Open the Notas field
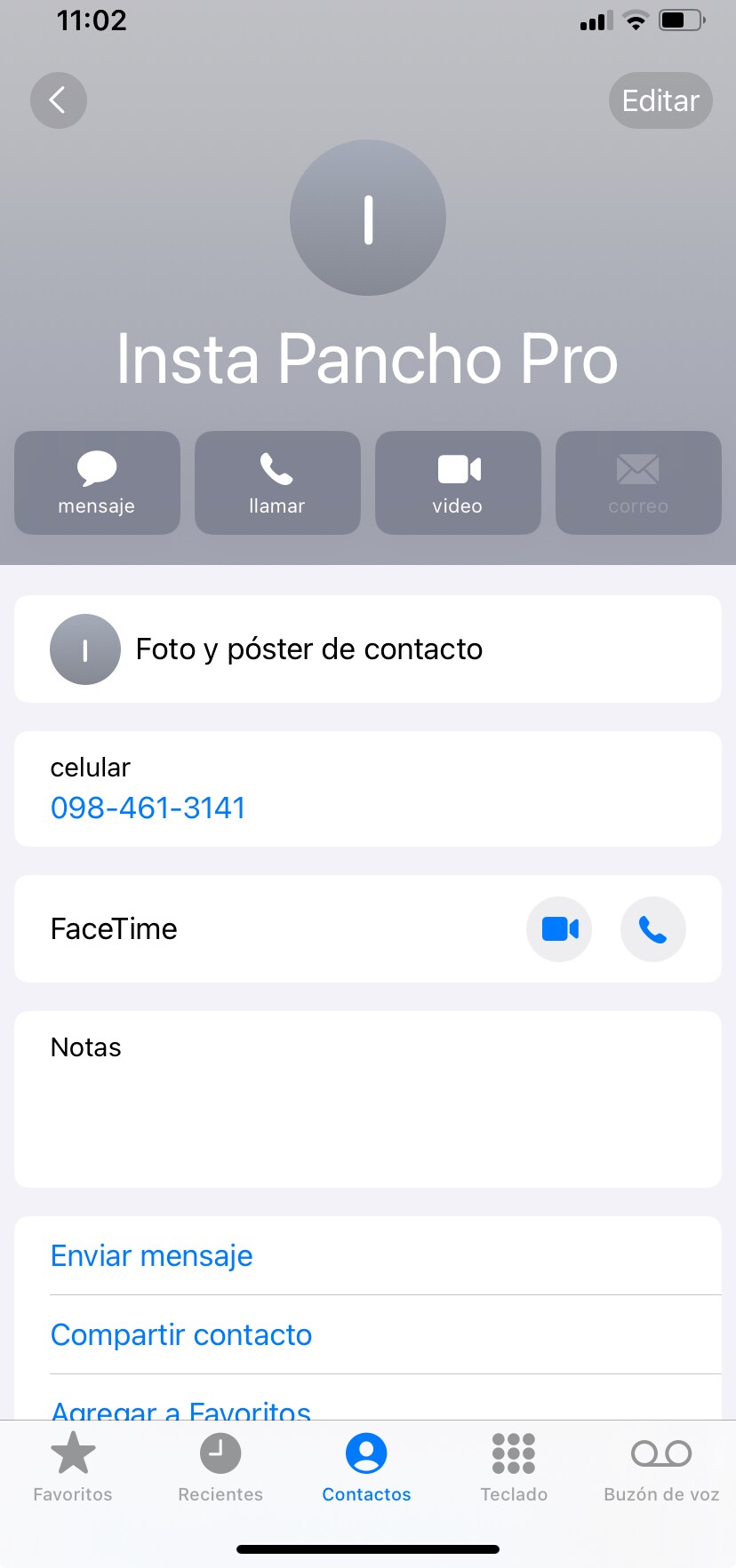 pyautogui.click(x=367, y=1099)
